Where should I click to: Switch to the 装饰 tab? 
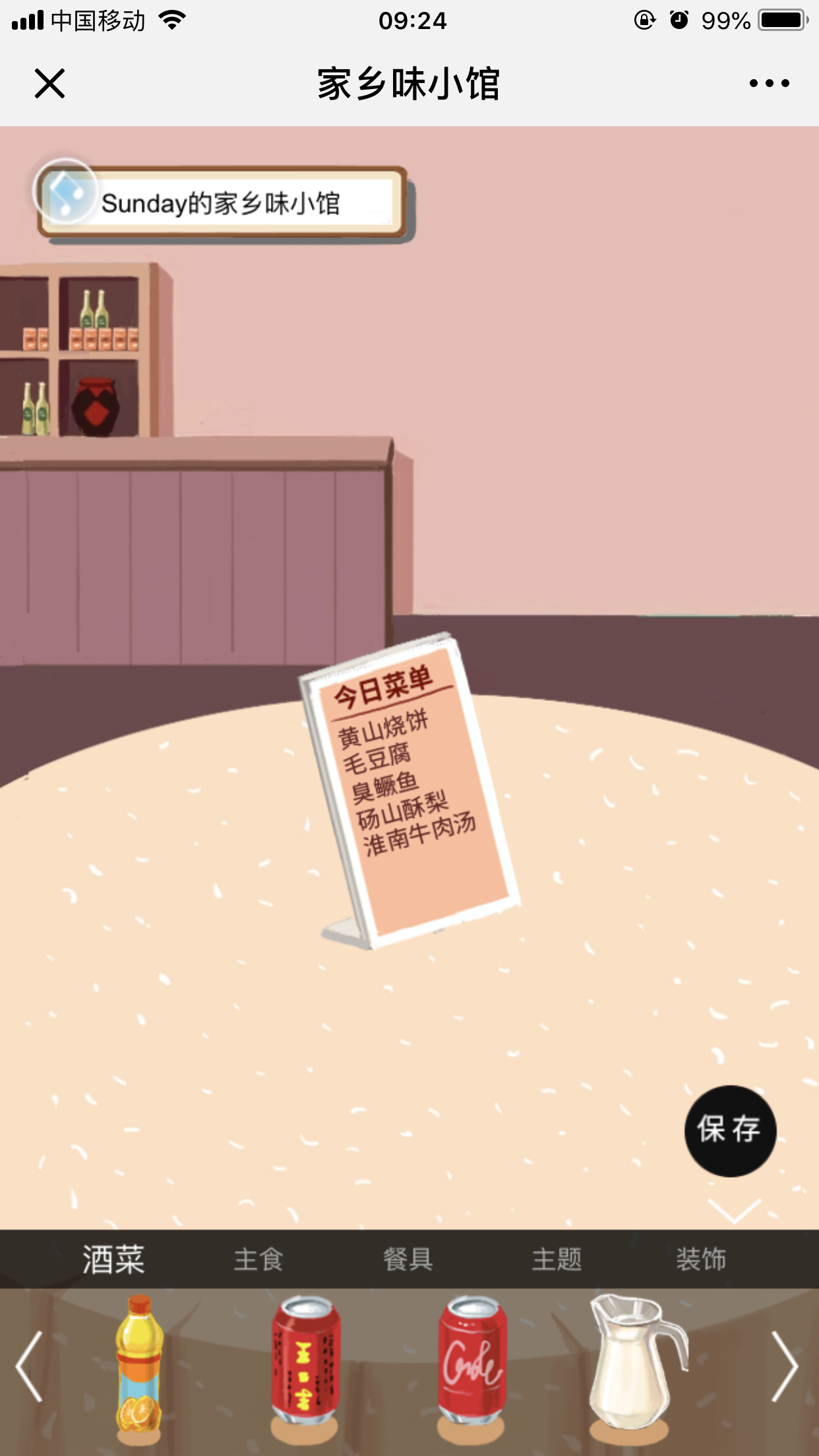coord(701,1259)
